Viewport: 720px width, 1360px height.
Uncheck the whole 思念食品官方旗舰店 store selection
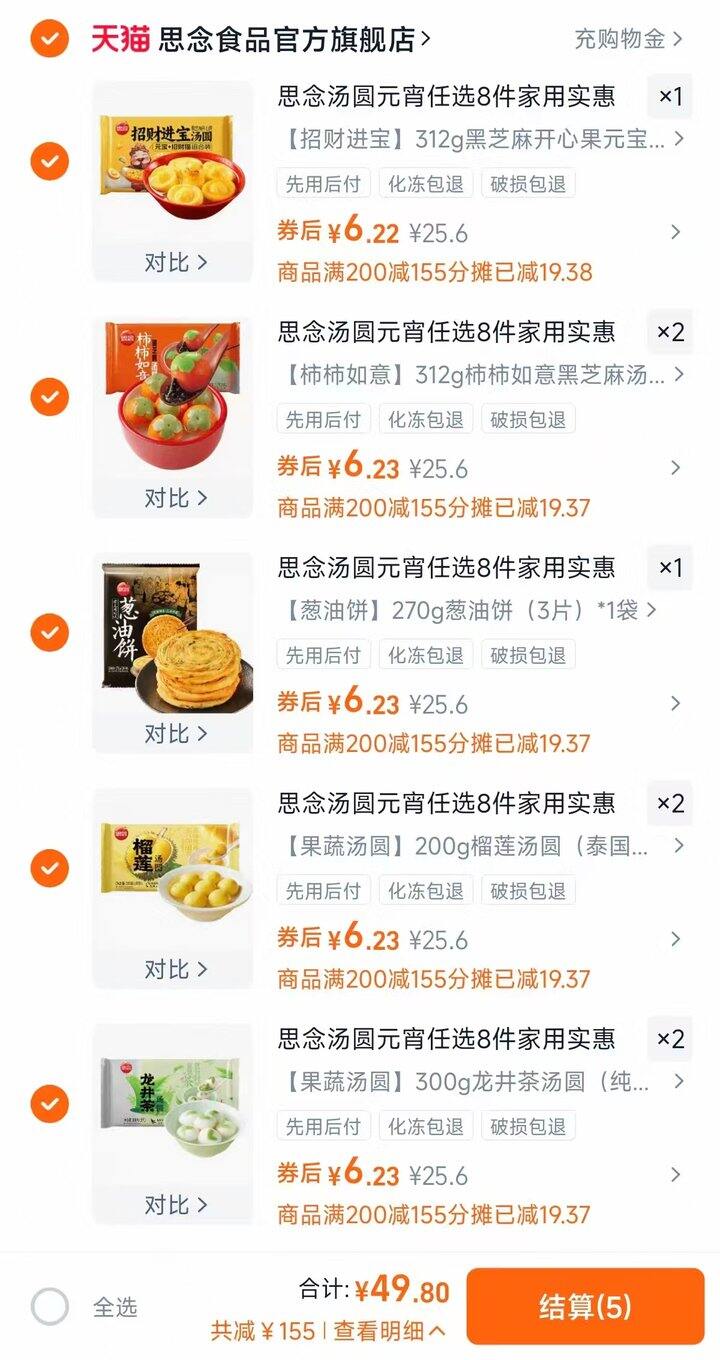tap(49, 40)
